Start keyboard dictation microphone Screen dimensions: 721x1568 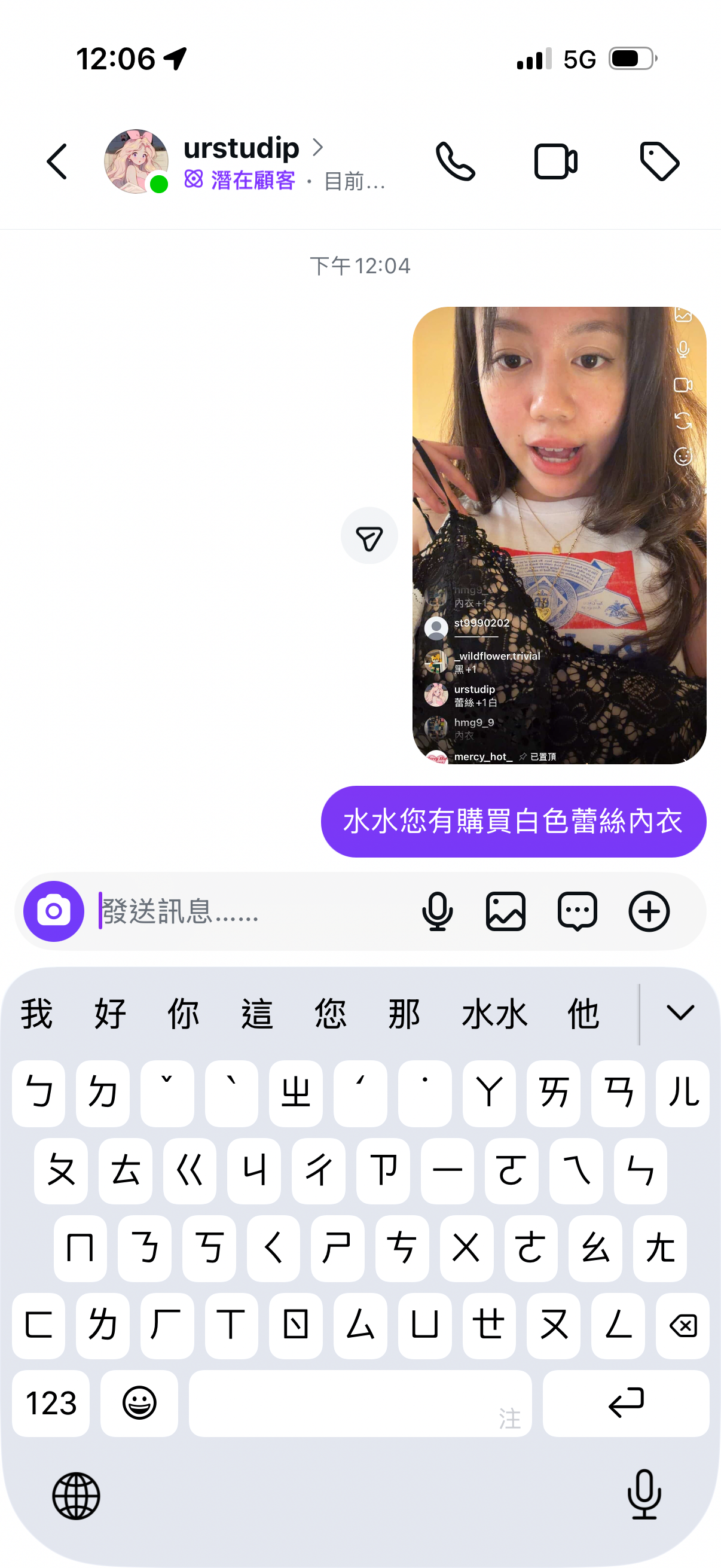(x=644, y=1494)
